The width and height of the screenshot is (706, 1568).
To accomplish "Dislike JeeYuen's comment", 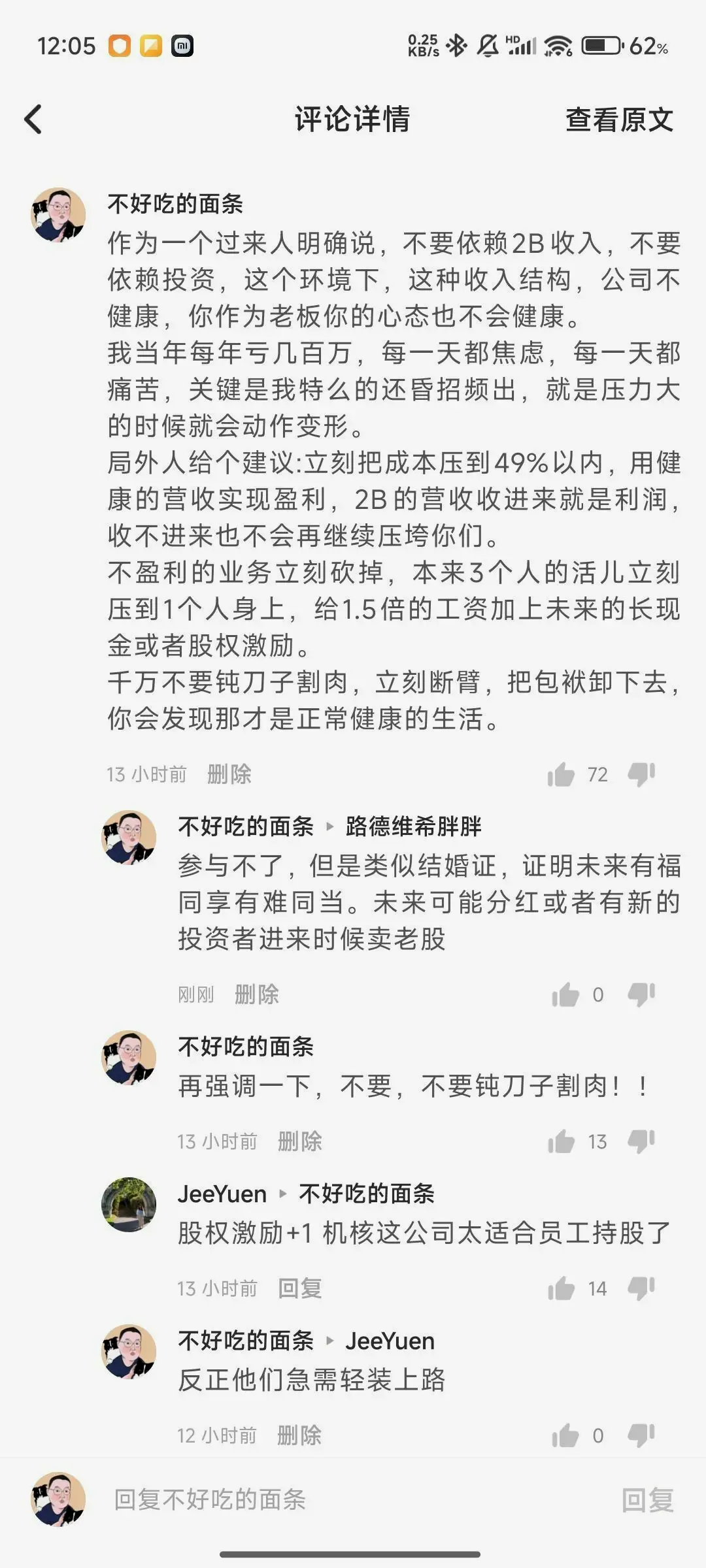I will 641,1289.
